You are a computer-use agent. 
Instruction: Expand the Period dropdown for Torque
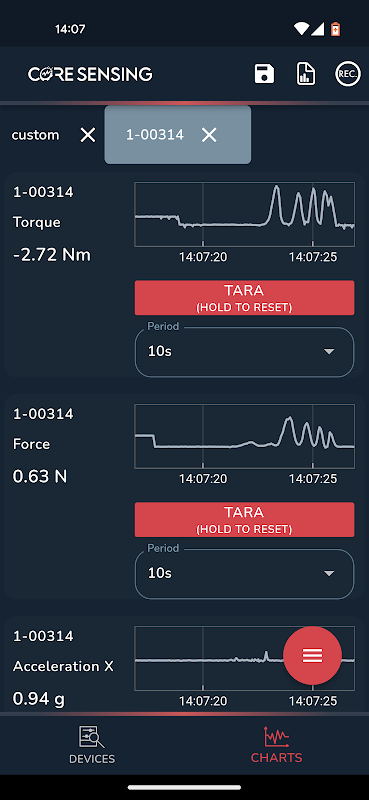click(244, 352)
